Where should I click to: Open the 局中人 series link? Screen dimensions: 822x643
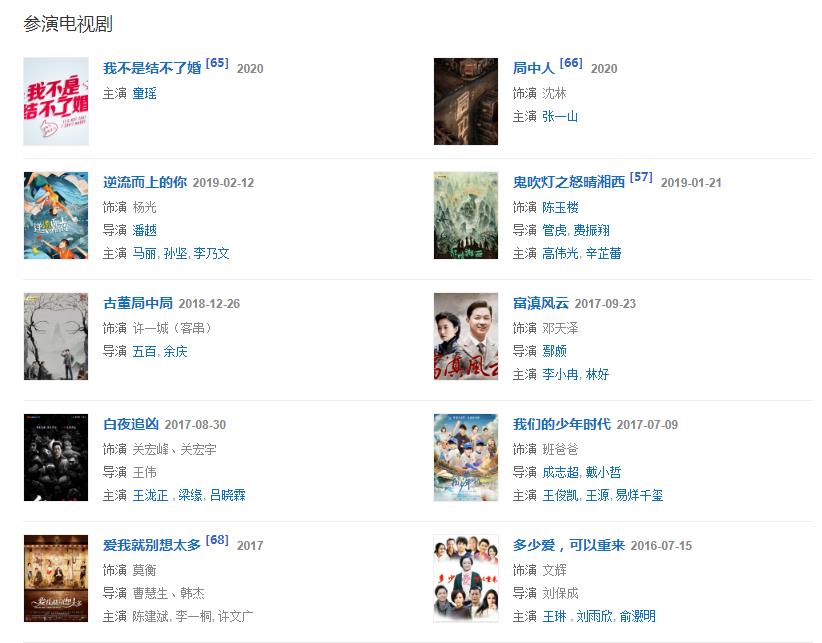pyautogui.click(x=533, y=68)
